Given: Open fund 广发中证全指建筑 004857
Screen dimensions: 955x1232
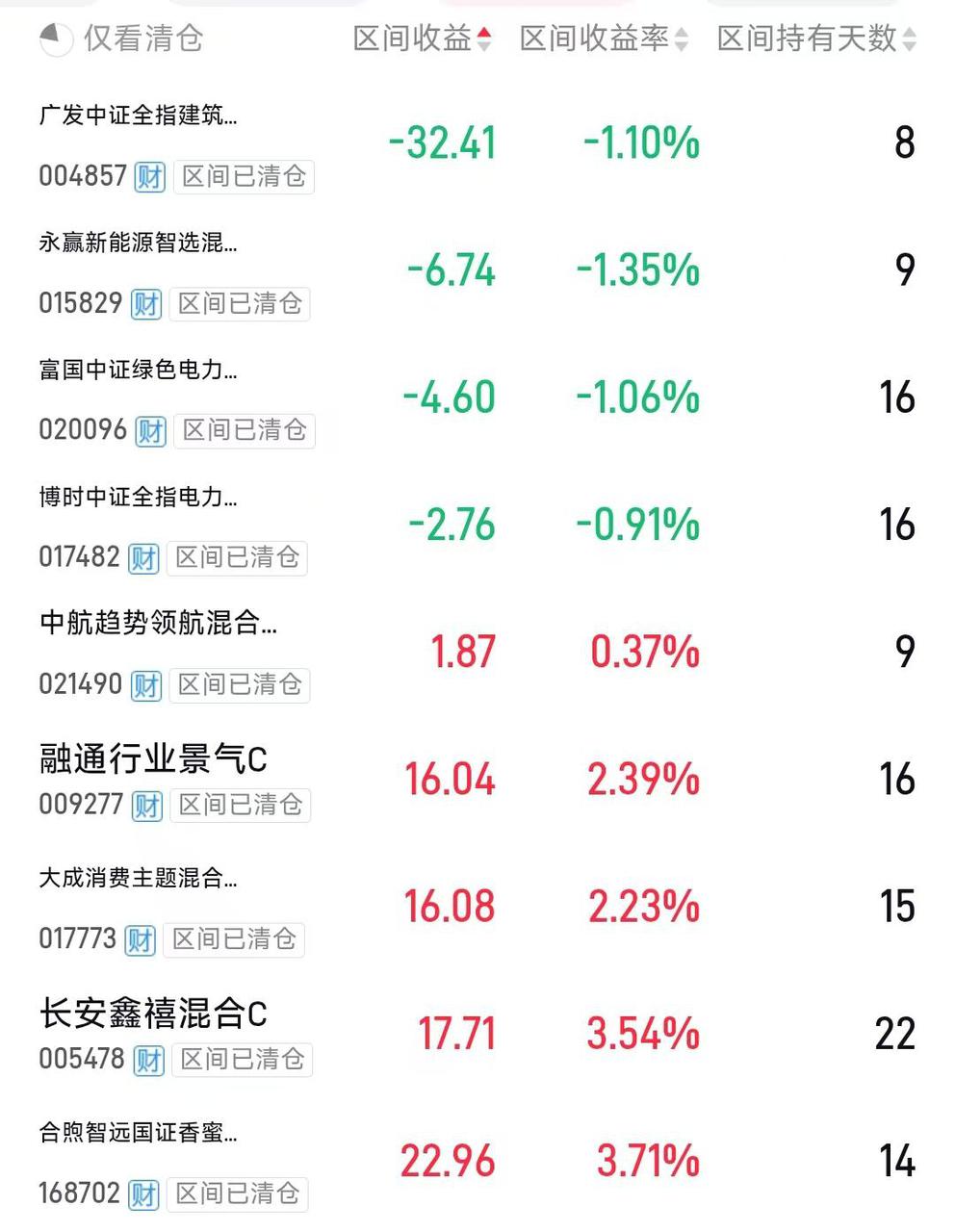Looking at the screenshot, I should pos(139,116).
